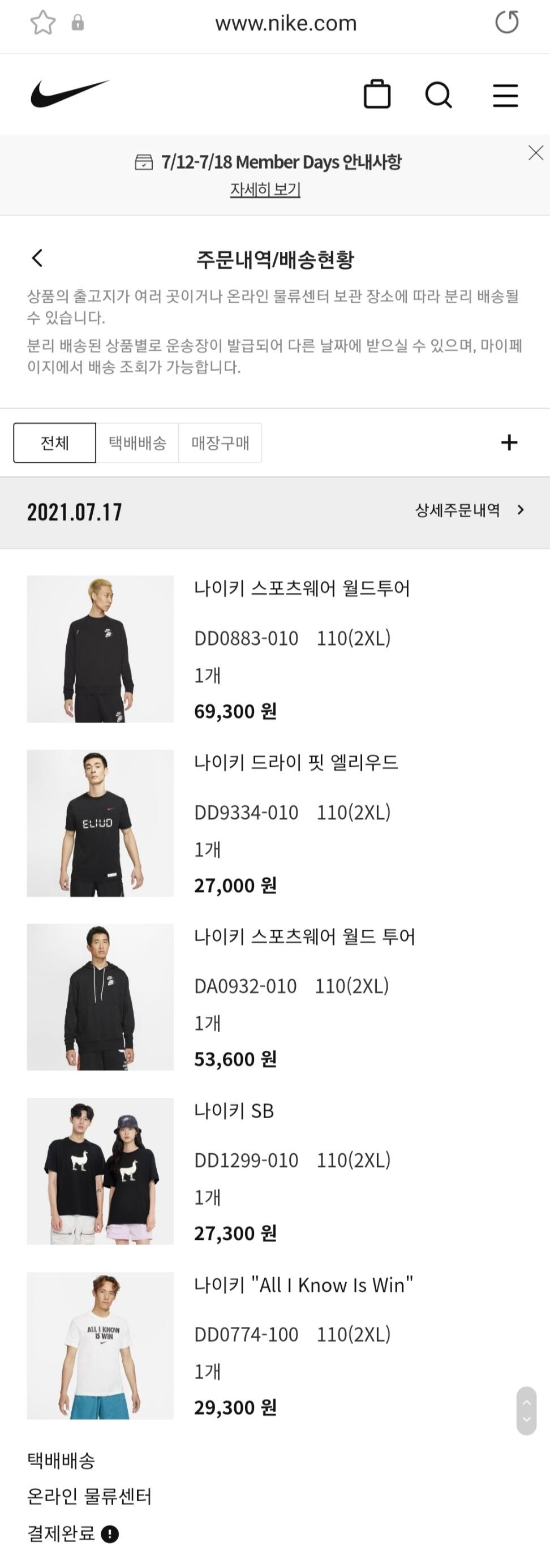View the 나이키 드라이 핏 엘리우드 product image

point(100,823)
